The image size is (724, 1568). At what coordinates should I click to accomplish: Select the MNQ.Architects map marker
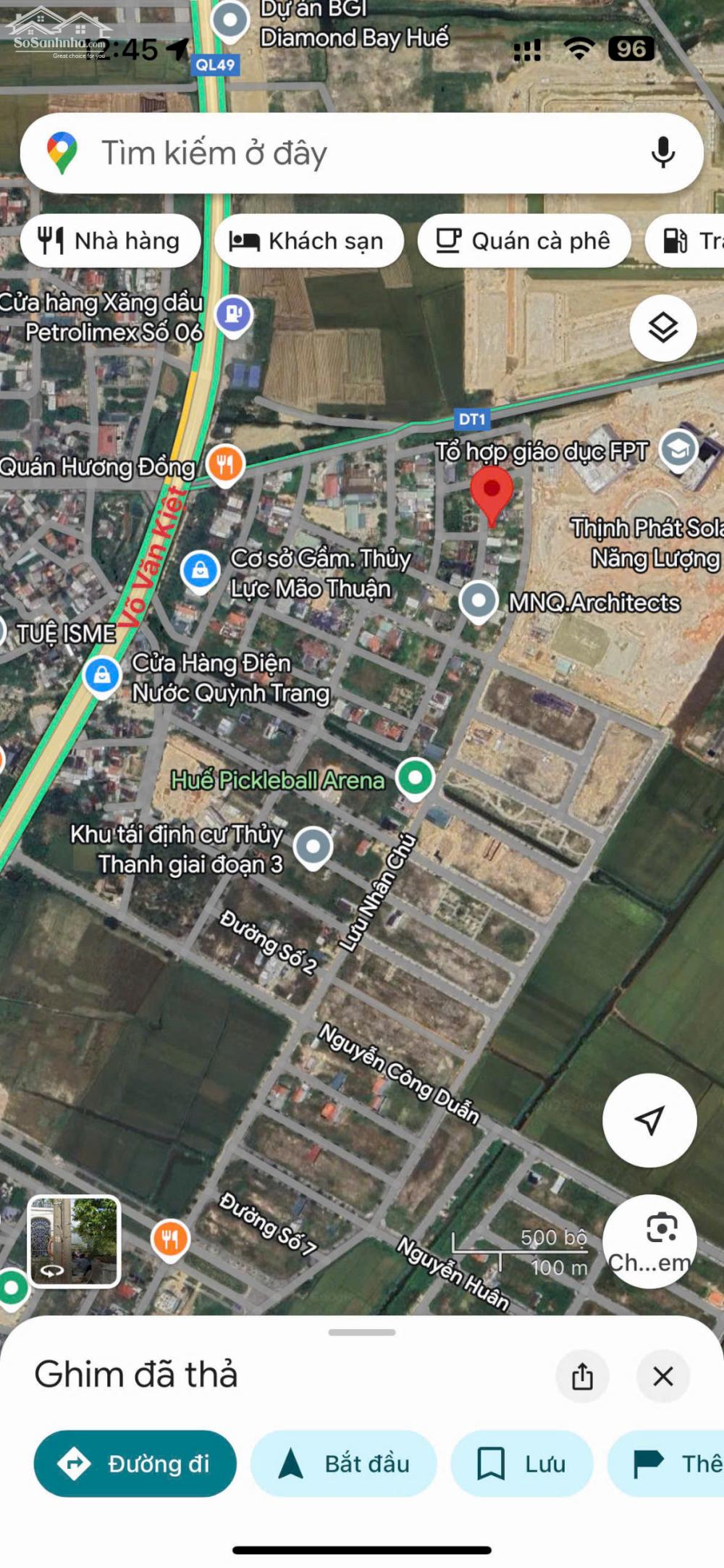479,600
